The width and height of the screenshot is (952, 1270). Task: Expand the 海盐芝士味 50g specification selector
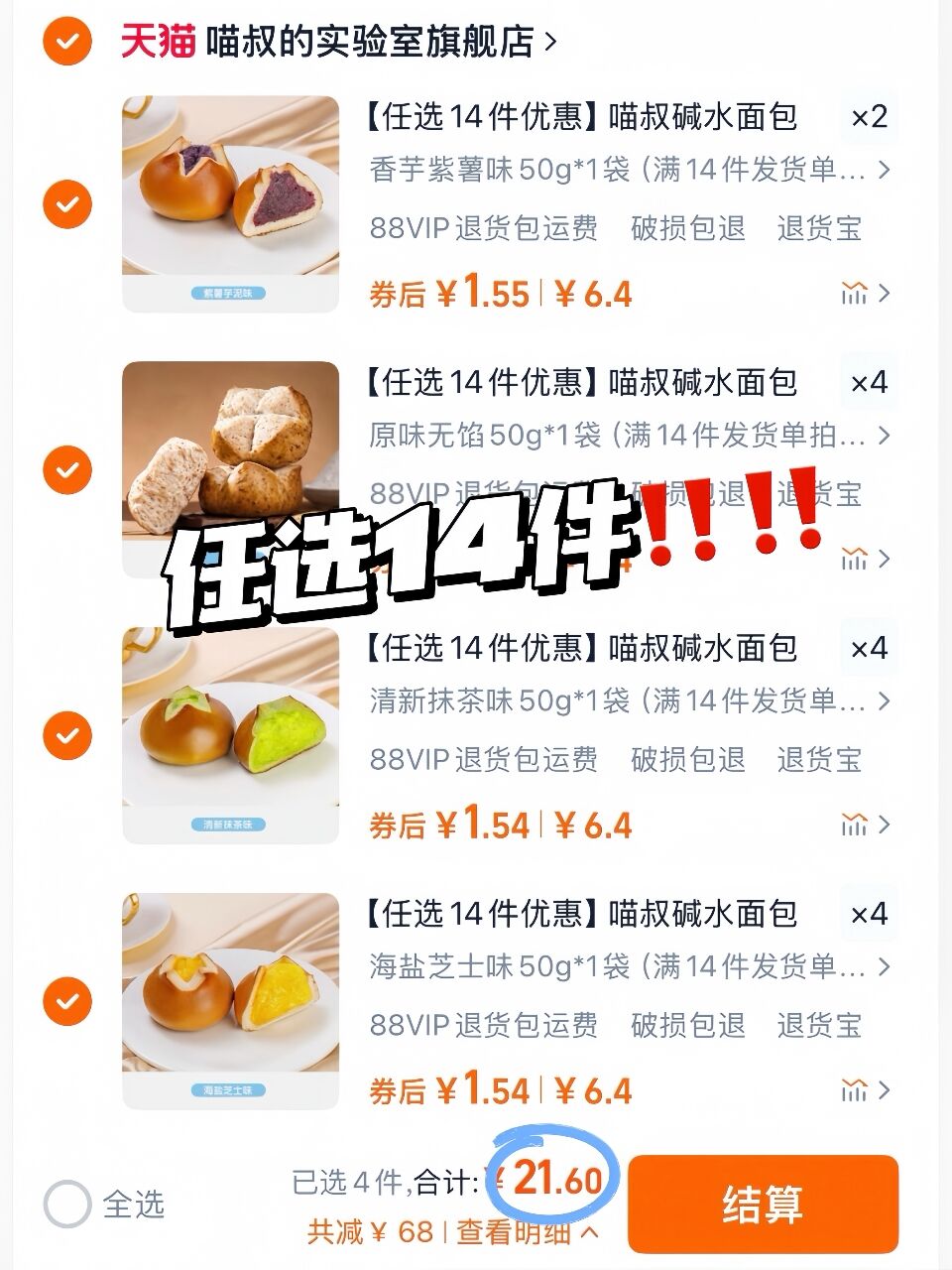(629, 966)
